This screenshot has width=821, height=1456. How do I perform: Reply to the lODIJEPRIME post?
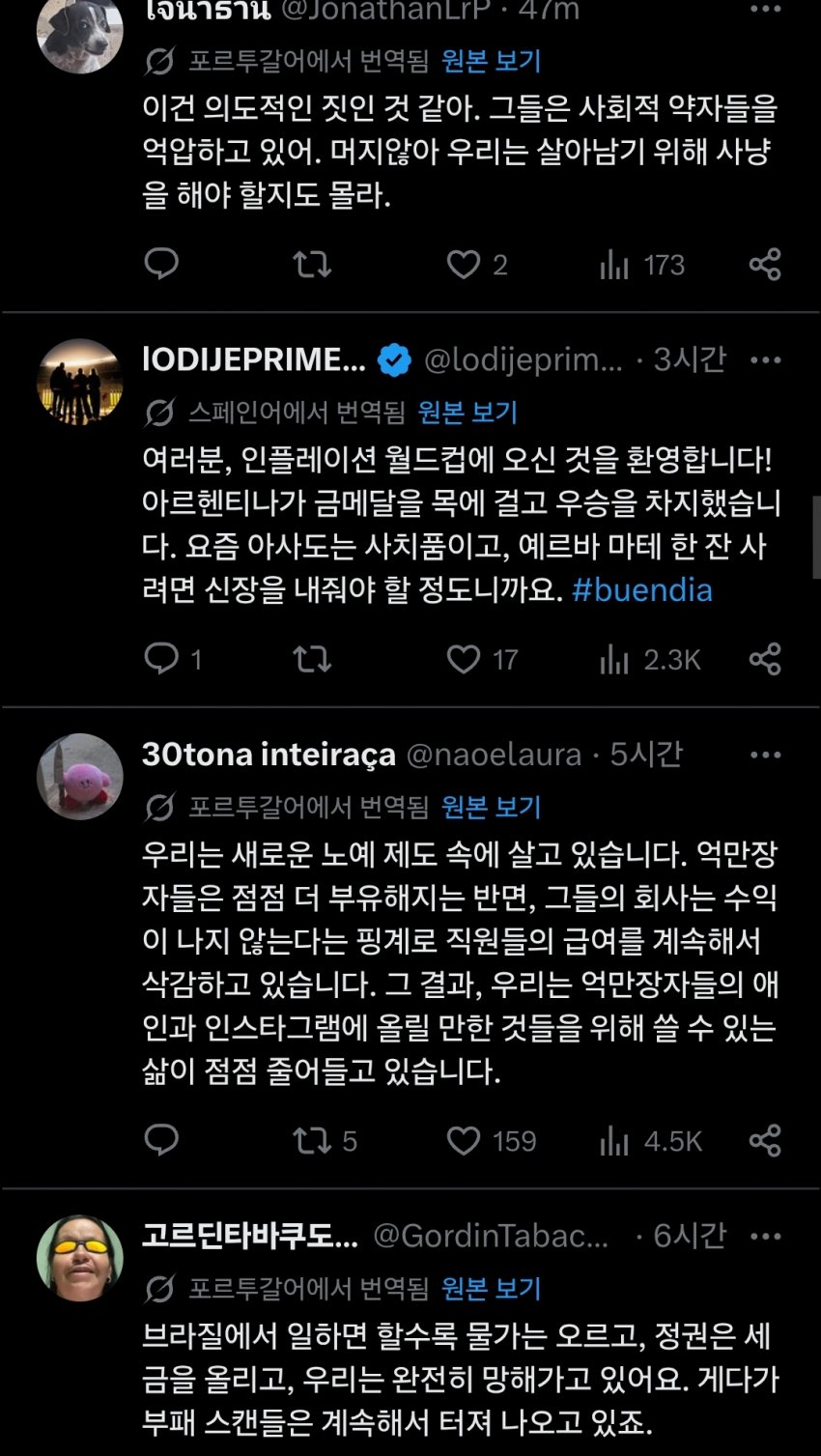tap(161, 659)
